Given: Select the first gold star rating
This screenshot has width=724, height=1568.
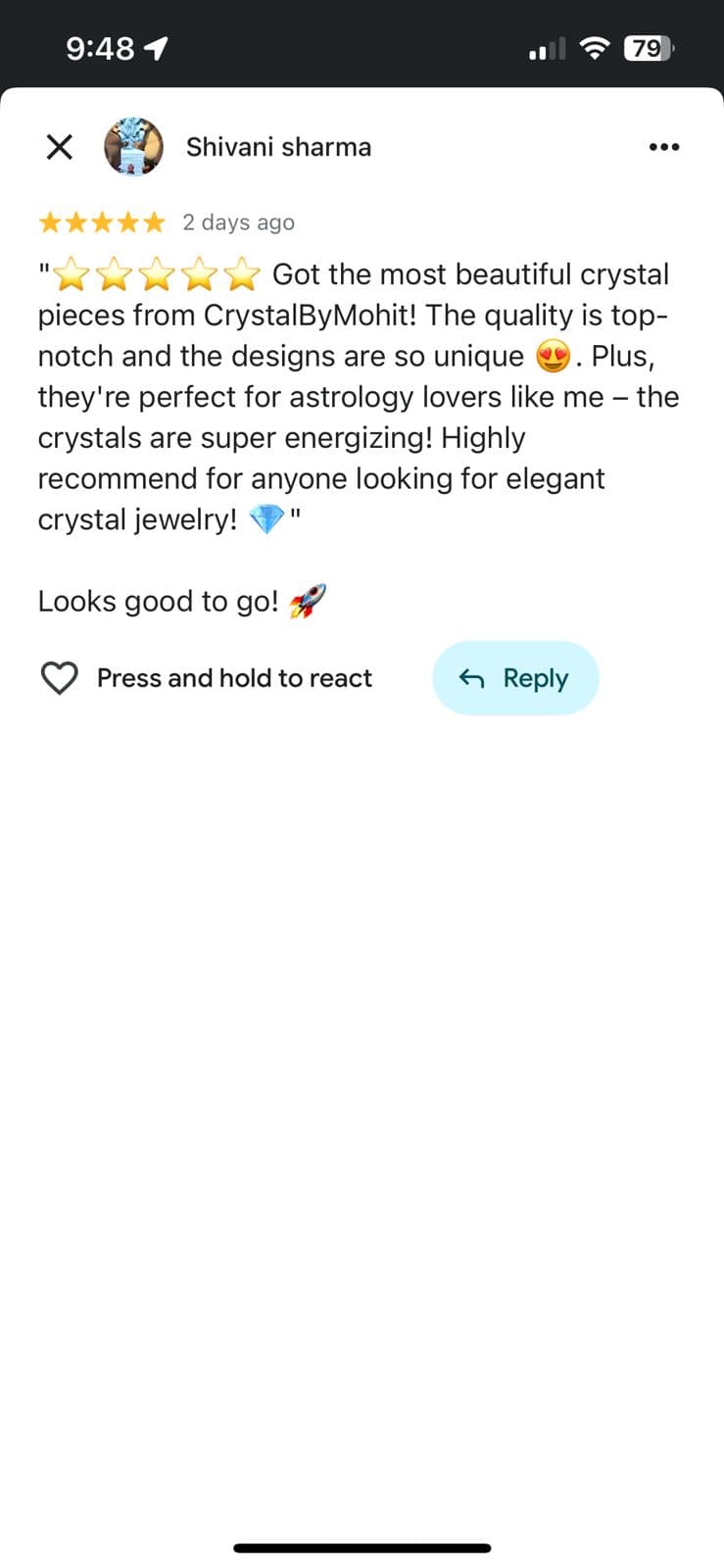Looking at the screenshot, I should 50,221.
